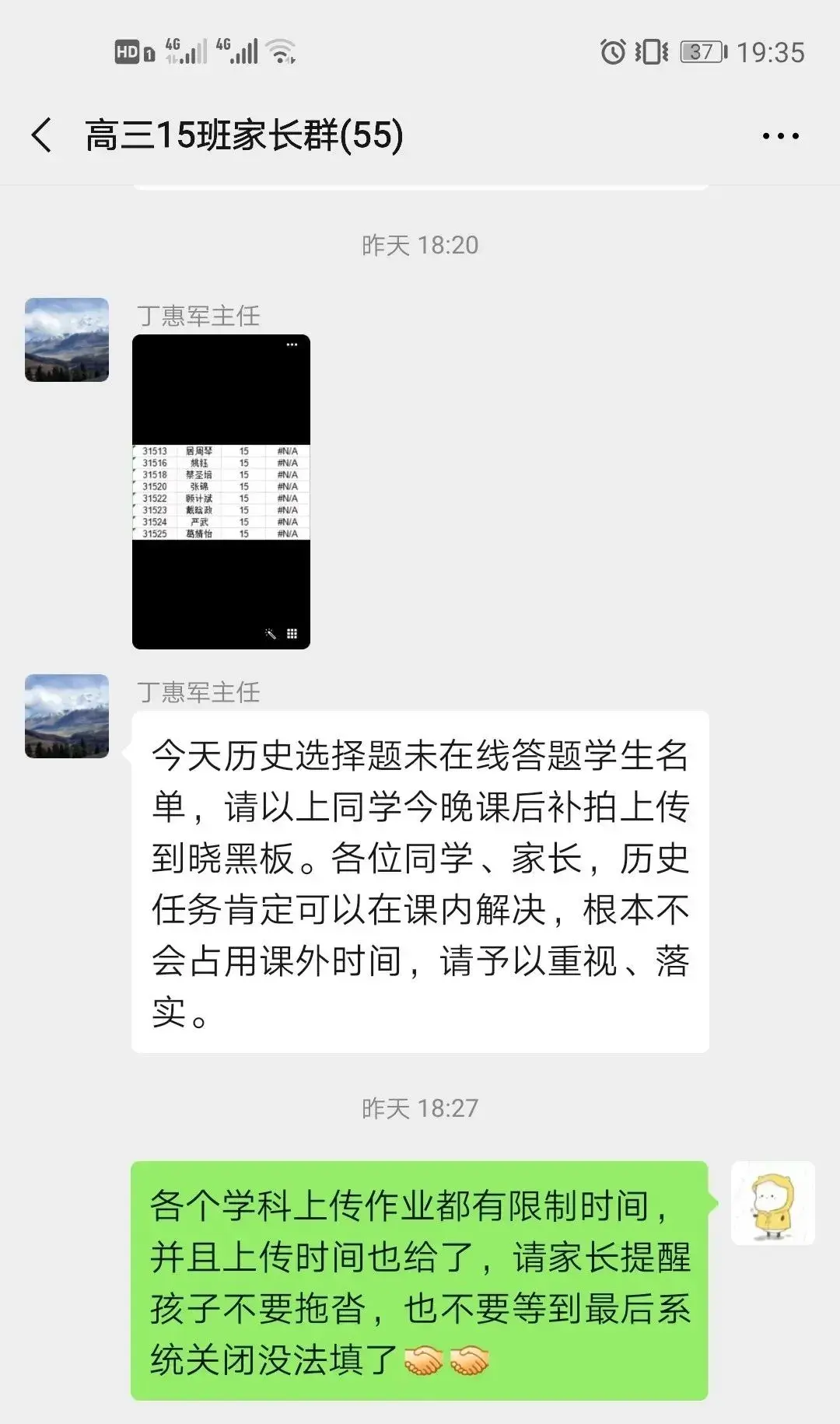Open the group chat options menu
The width and height of the screenshot is (840, 1424).
(x=780, y=136)
